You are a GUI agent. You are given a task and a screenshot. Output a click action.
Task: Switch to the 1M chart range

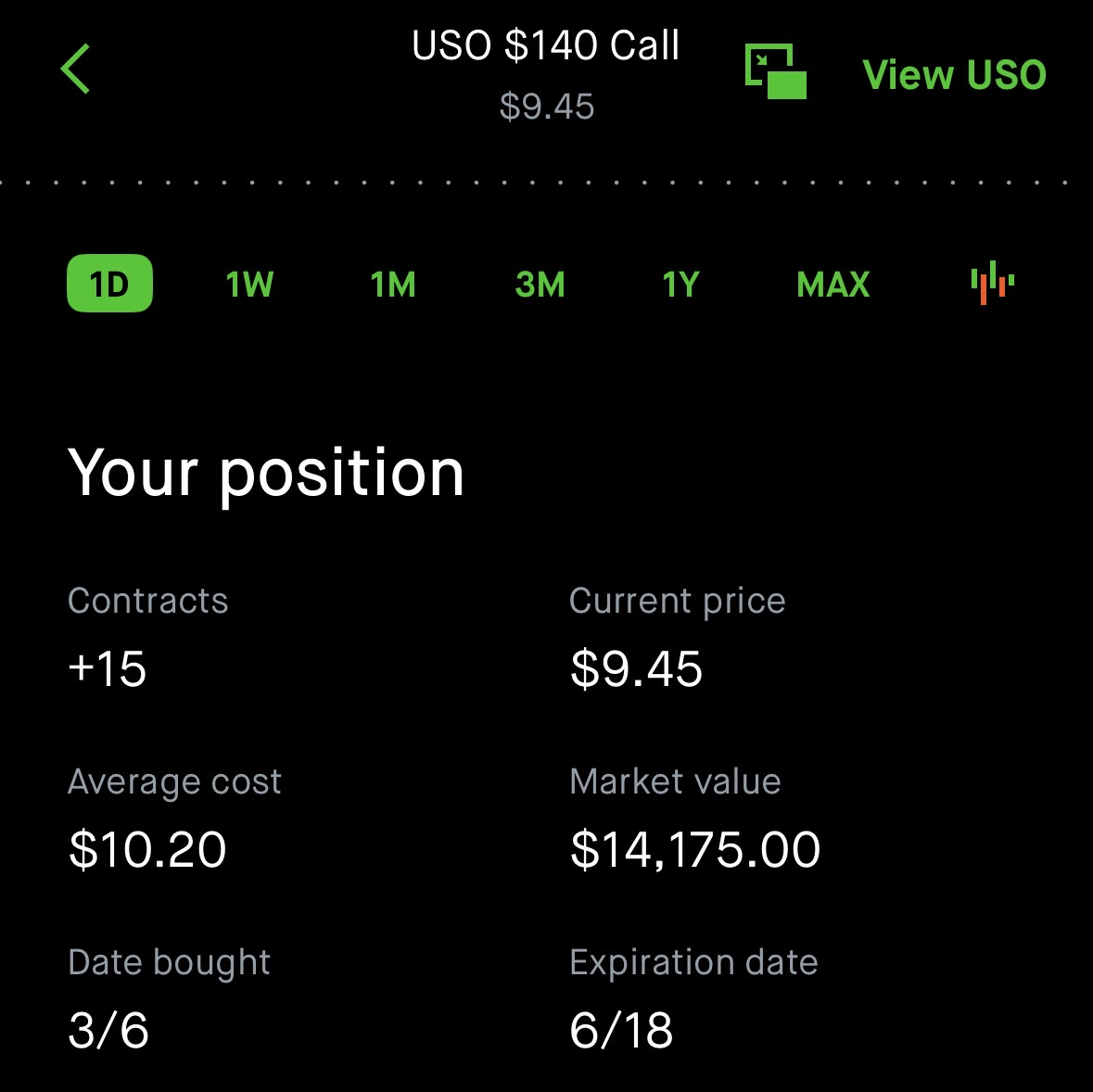(x=393, y=284)
